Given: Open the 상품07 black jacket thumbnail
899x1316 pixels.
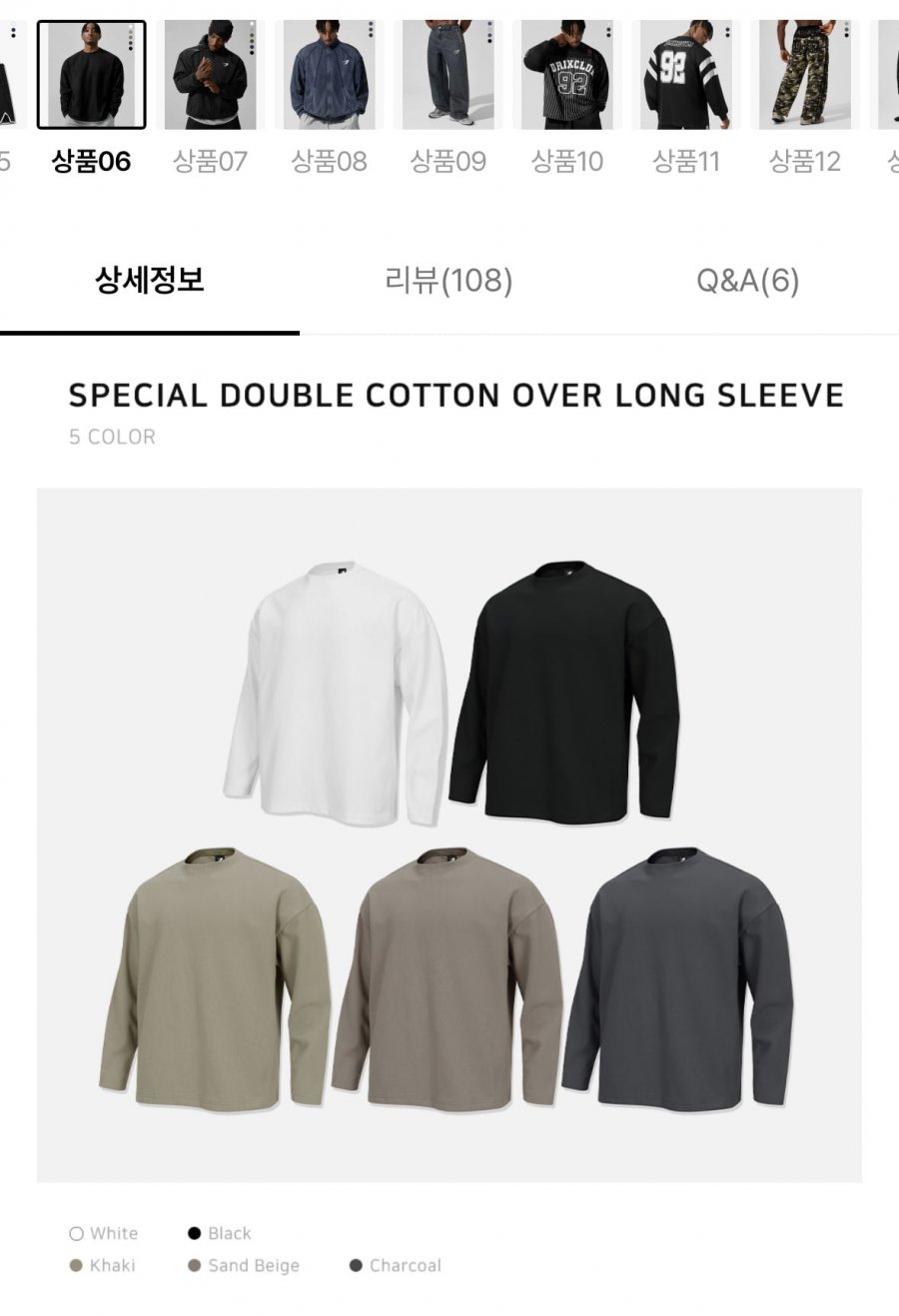Looking at the screenshot, I should click(x=210, y=75).
